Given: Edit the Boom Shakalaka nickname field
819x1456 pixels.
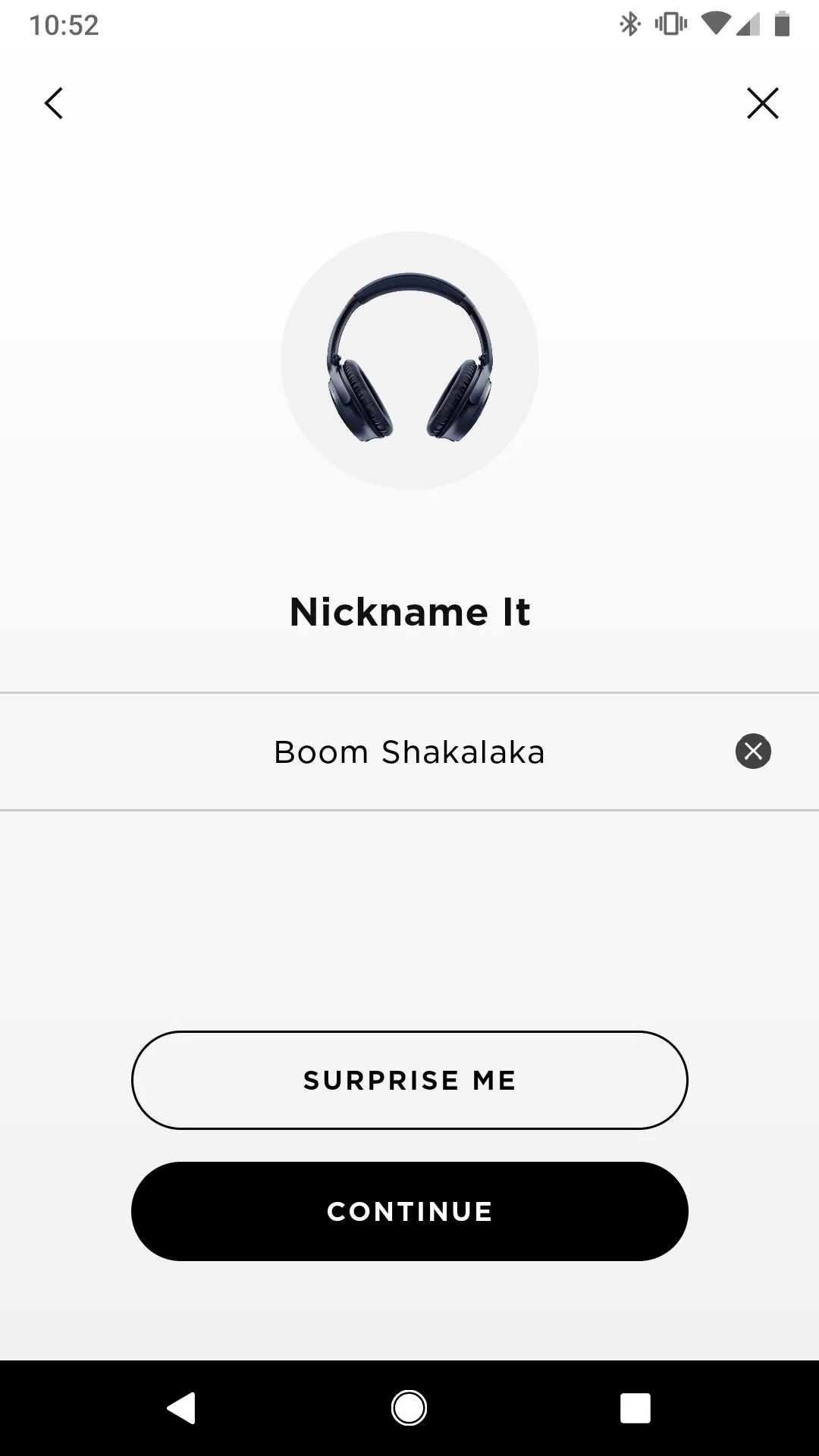Looking at the screenshot, I should (x=409, y=752).
